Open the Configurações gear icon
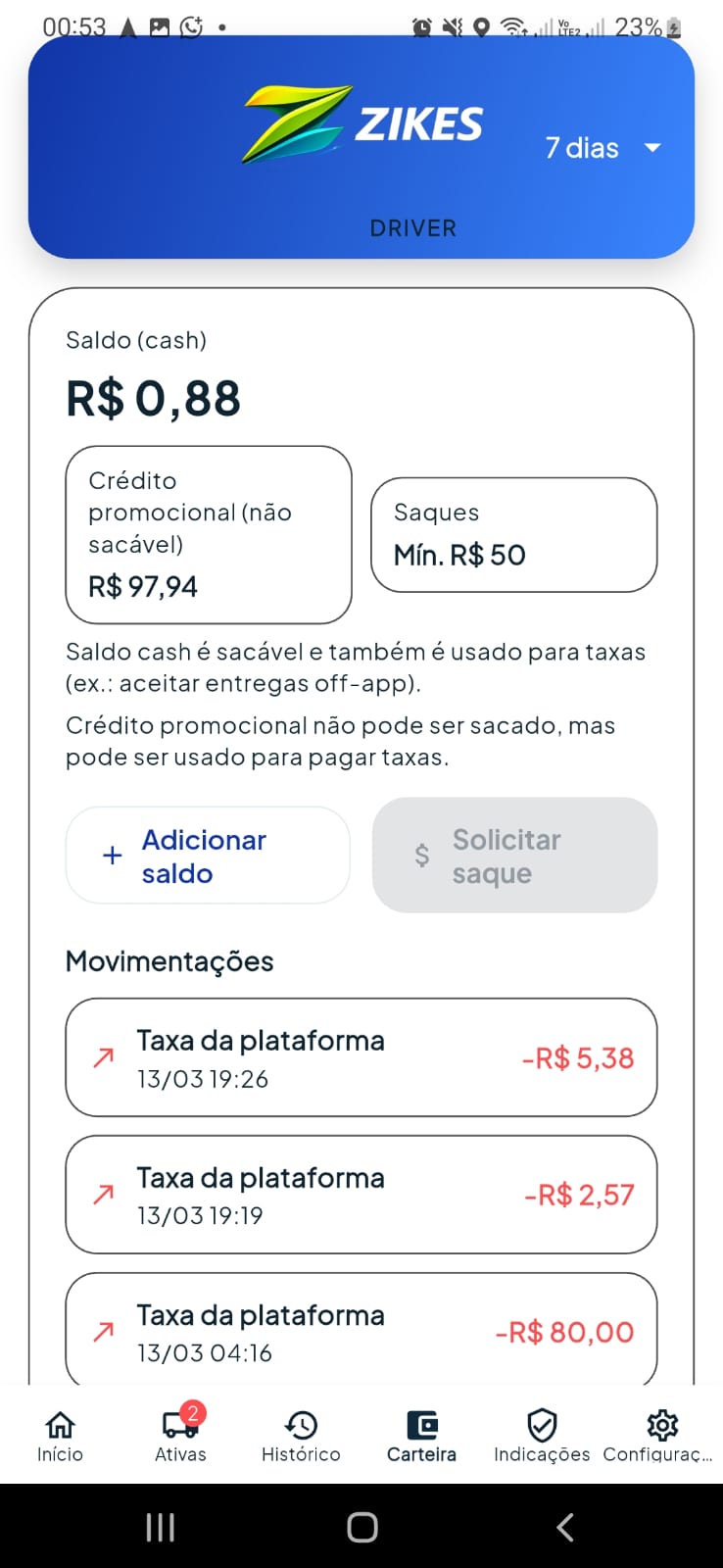This screenshot has height=1568, width=723. (662, 1424)
